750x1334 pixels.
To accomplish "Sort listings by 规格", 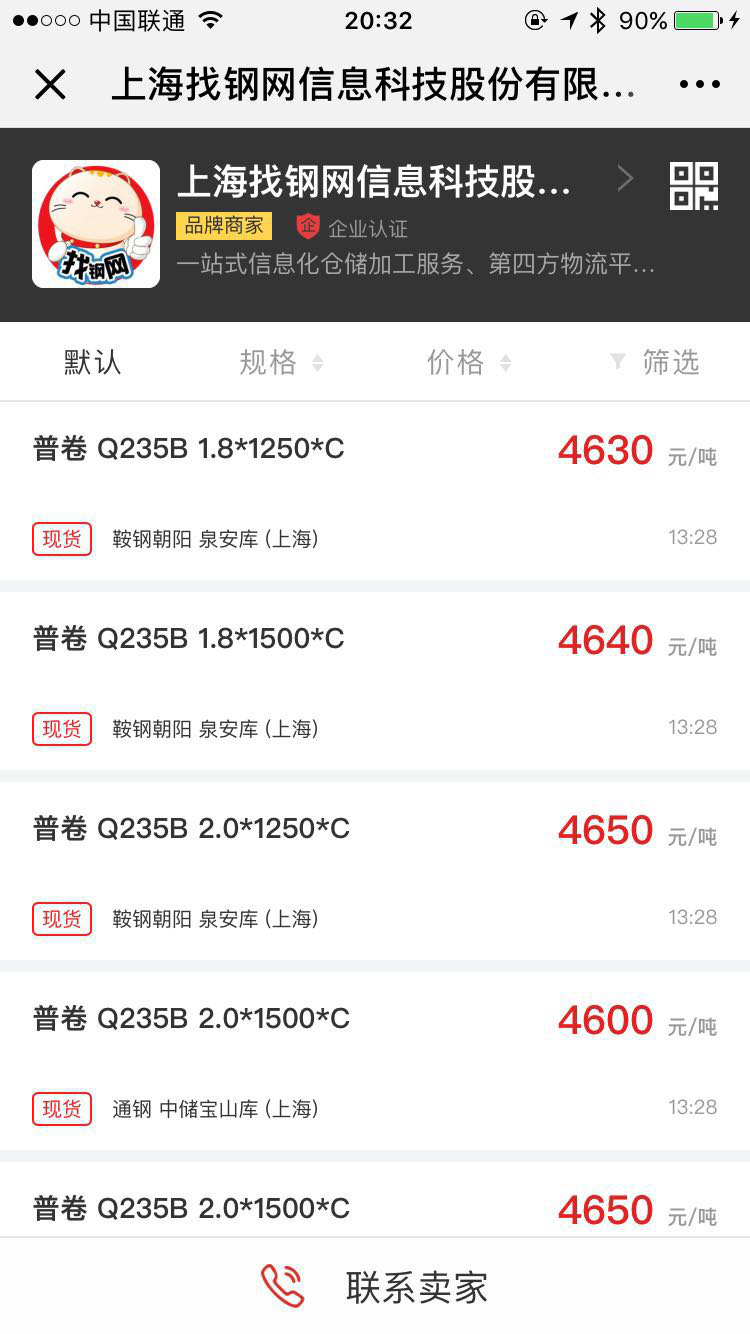I will click(x=281, y=362).
